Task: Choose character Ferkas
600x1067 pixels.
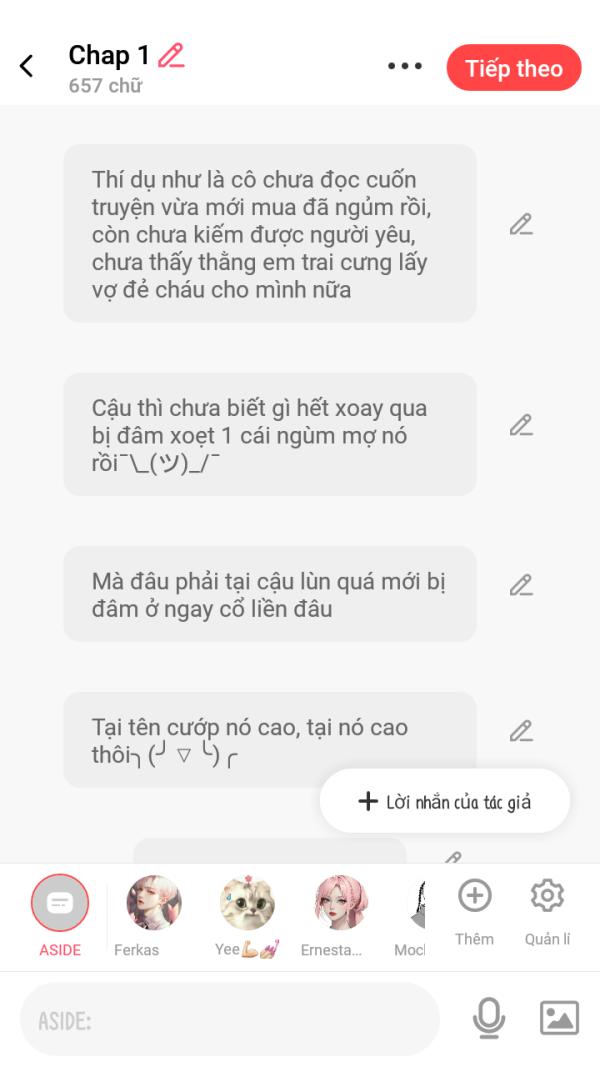Action: (154, 905)
